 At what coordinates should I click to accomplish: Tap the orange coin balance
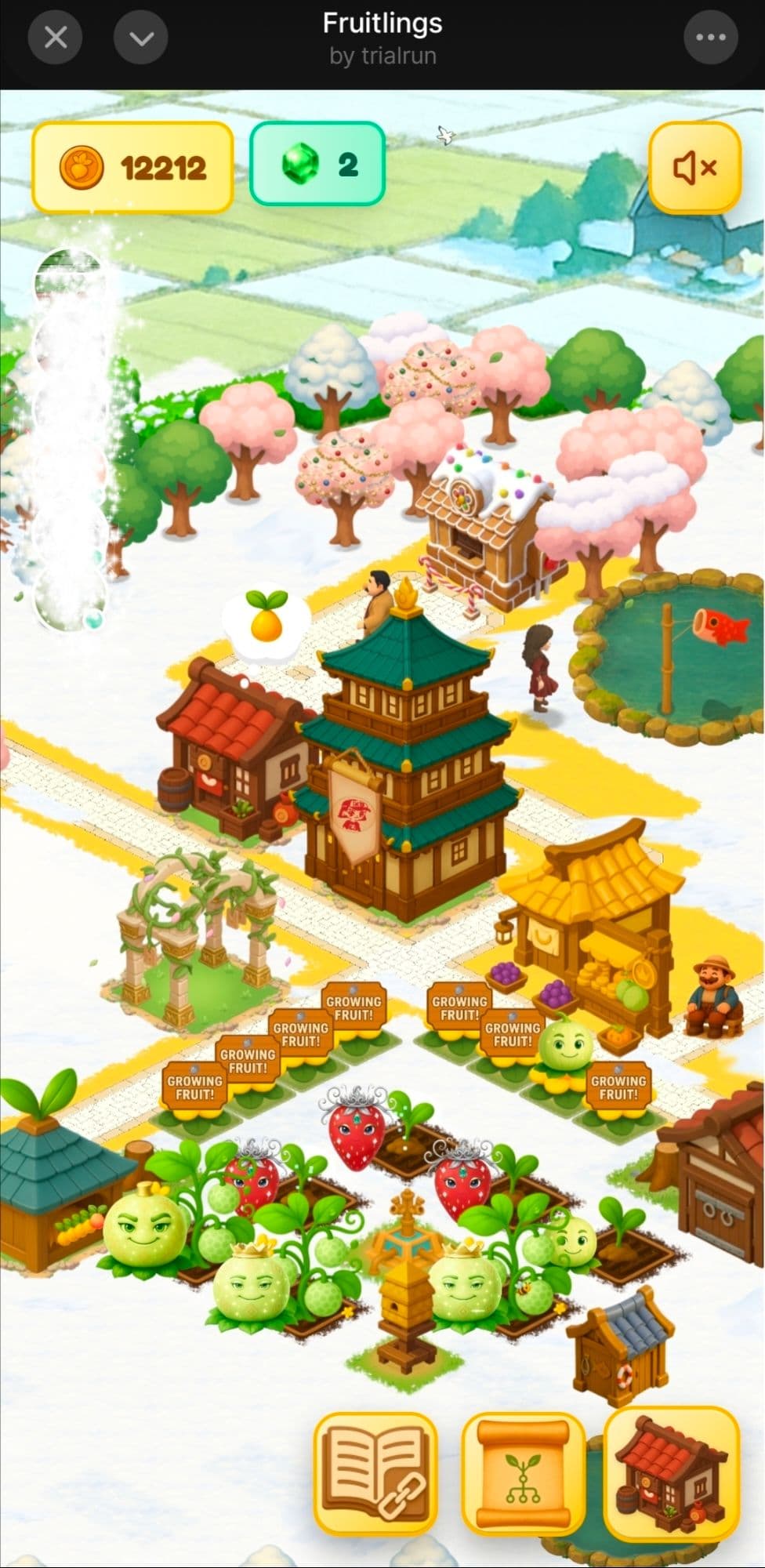tap(132, 167)
